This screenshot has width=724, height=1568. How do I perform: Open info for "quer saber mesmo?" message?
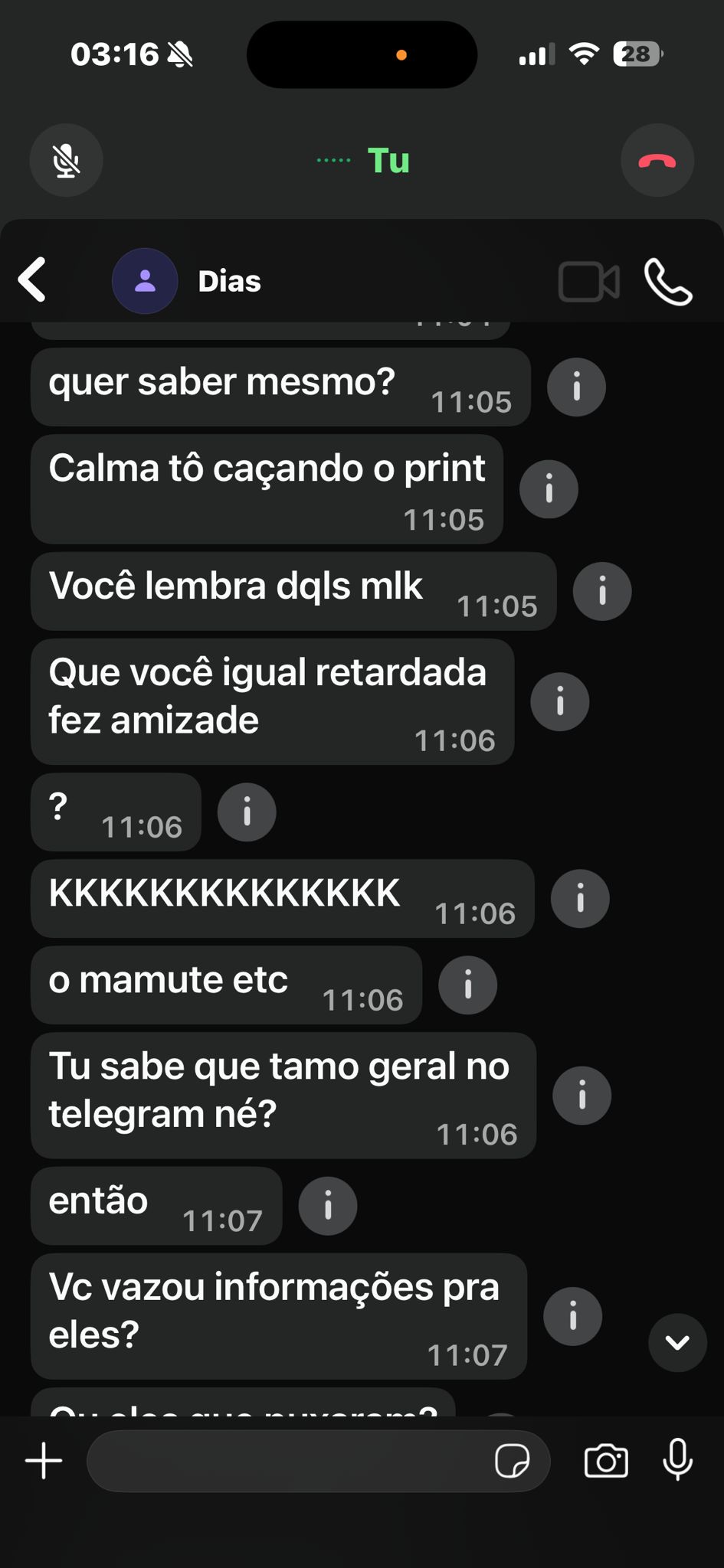(576, 387)
